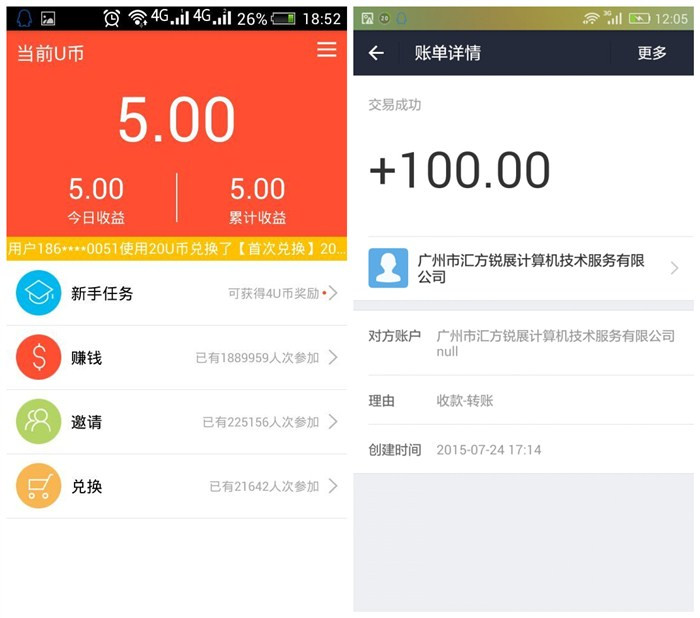Open the hamburger menu on the U币 screen
This screenshot has height=618, width=700.
pyautogui.click(x=327, y=50)
